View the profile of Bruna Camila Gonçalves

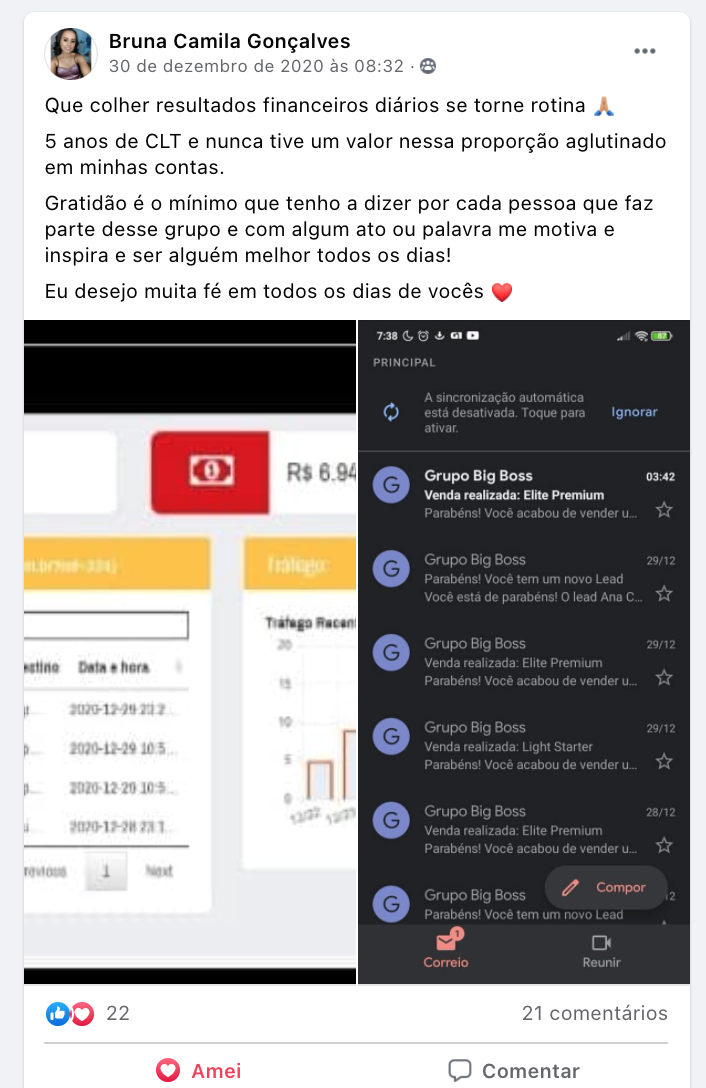[229, 41]
